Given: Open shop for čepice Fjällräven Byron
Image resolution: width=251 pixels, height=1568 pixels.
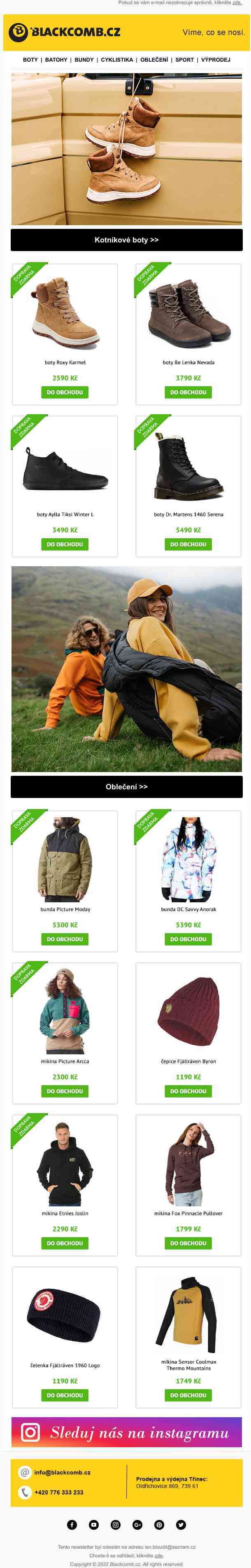Looking at the screenshot, I should tap(188, 1091).
